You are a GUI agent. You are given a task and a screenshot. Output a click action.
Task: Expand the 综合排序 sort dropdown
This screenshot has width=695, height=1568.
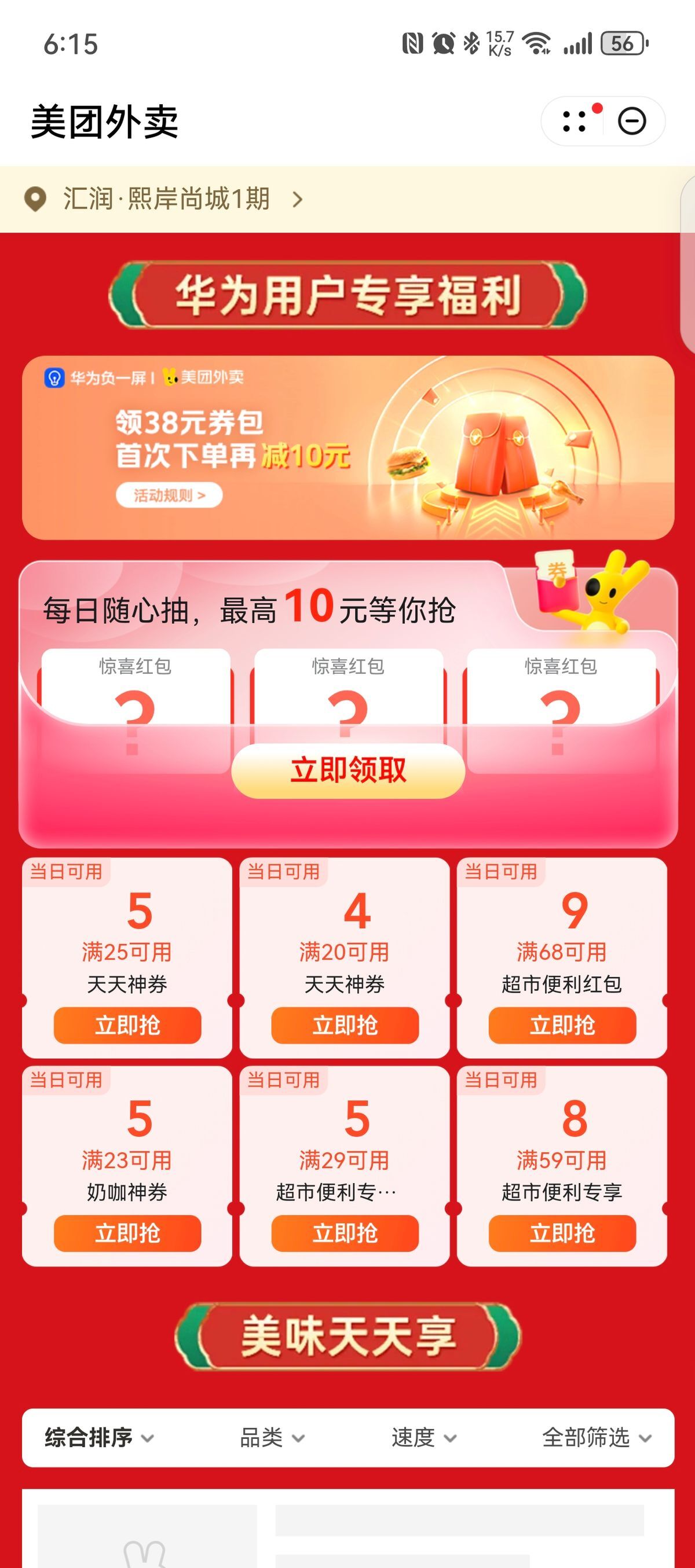tap(99, 1438)
